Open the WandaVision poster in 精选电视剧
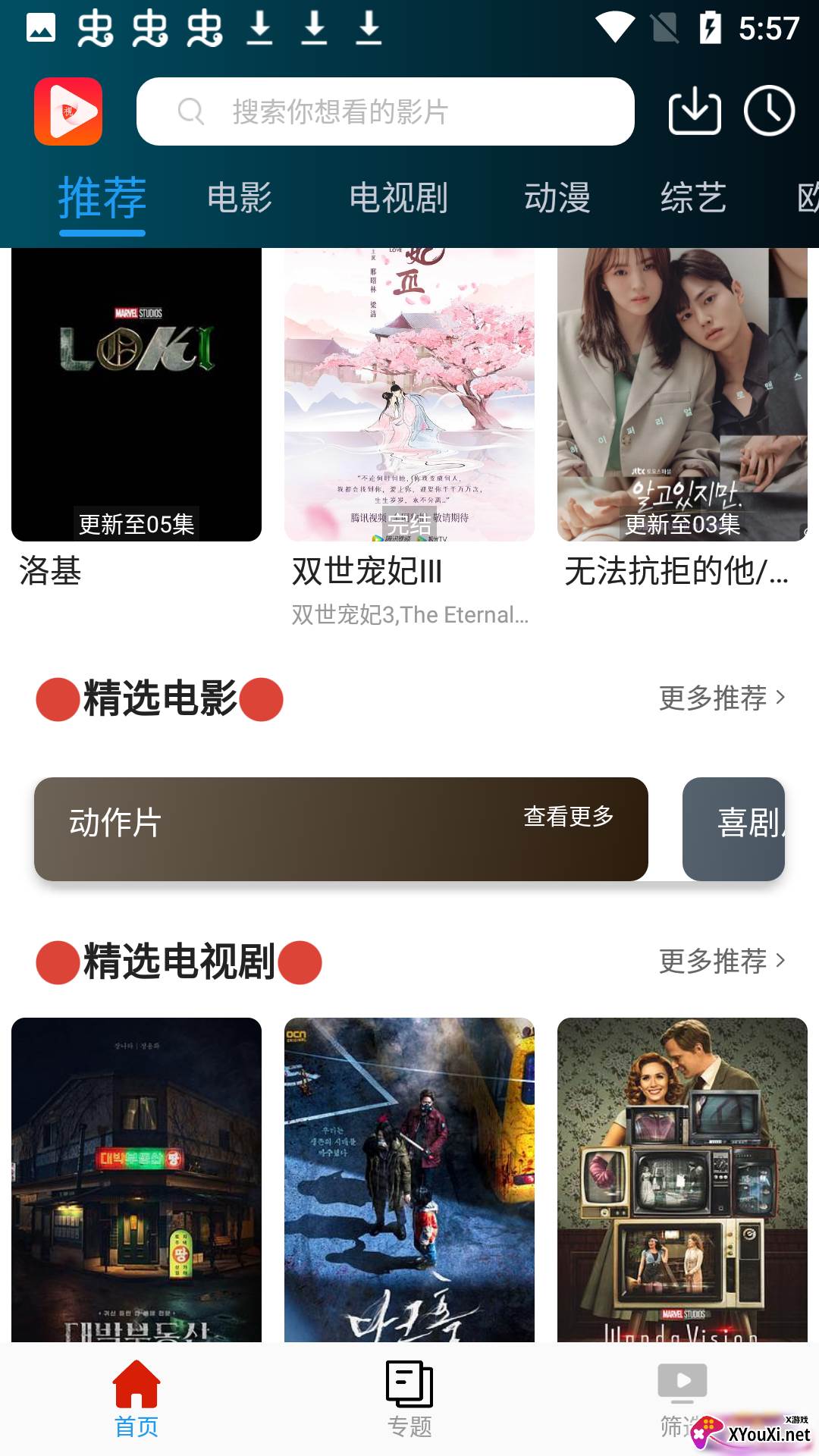Screen dimensions: 819x1456 click(682, 1179)
